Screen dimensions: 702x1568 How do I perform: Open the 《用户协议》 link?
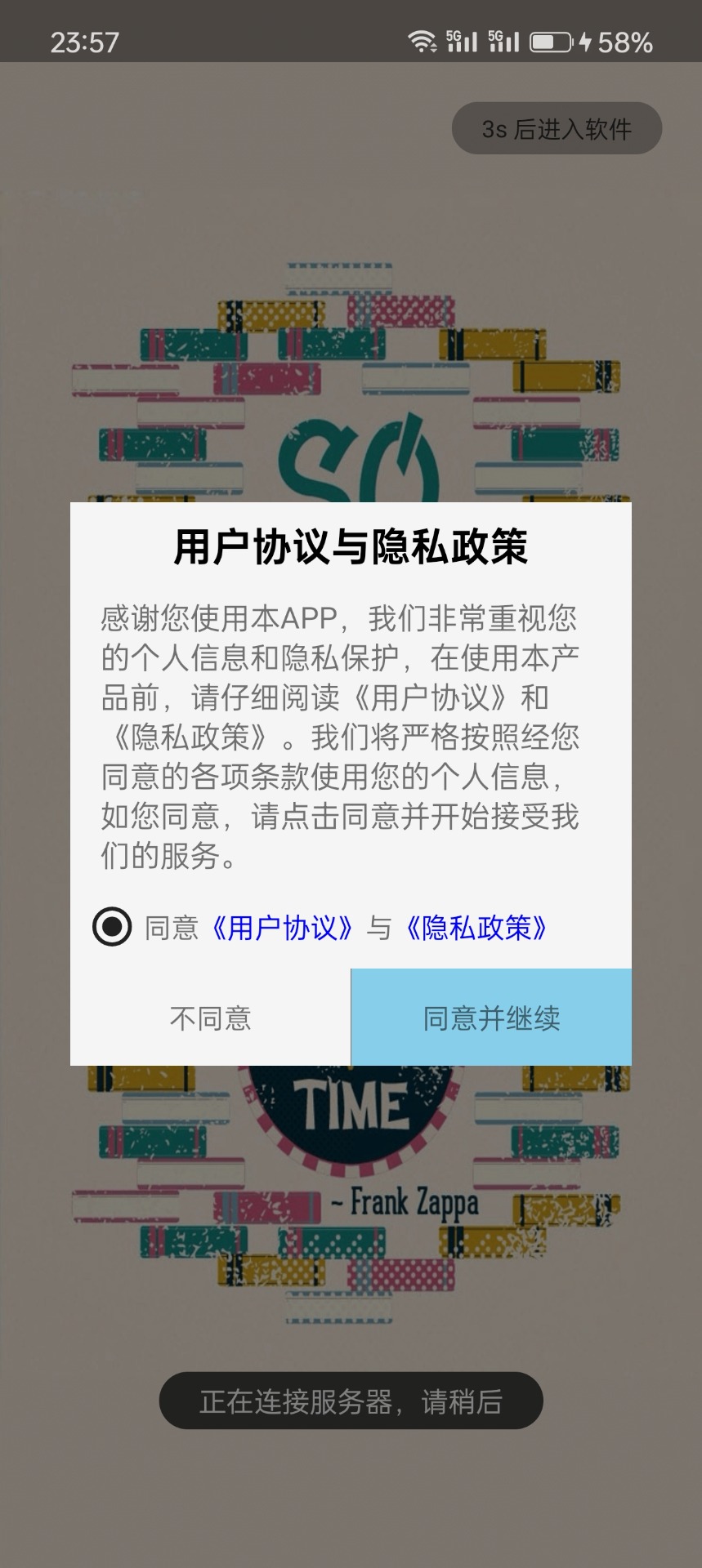point(284,929)
